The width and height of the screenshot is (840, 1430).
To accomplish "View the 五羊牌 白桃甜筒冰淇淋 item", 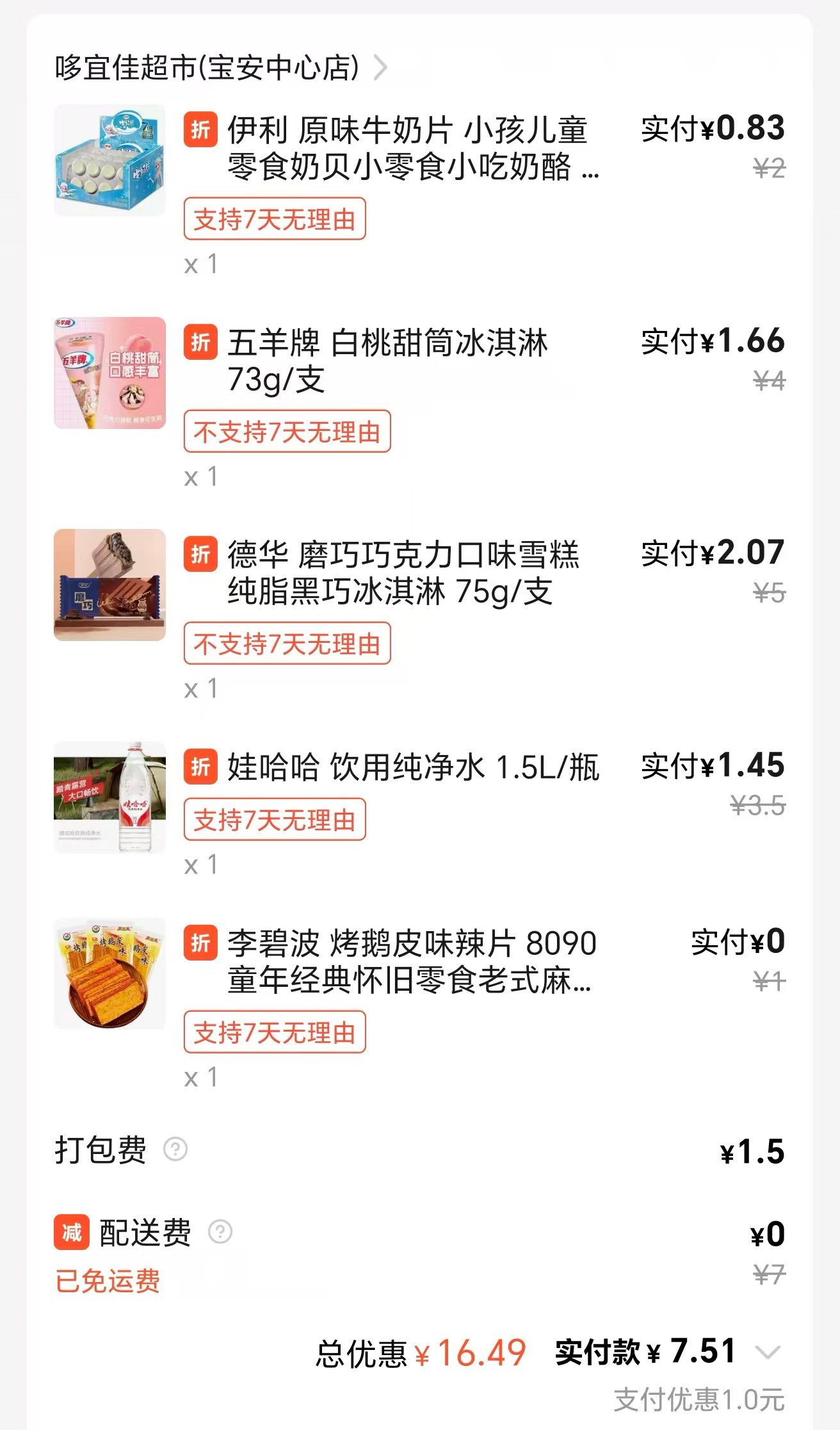I will pyautogui.click(x=387, y=361).
